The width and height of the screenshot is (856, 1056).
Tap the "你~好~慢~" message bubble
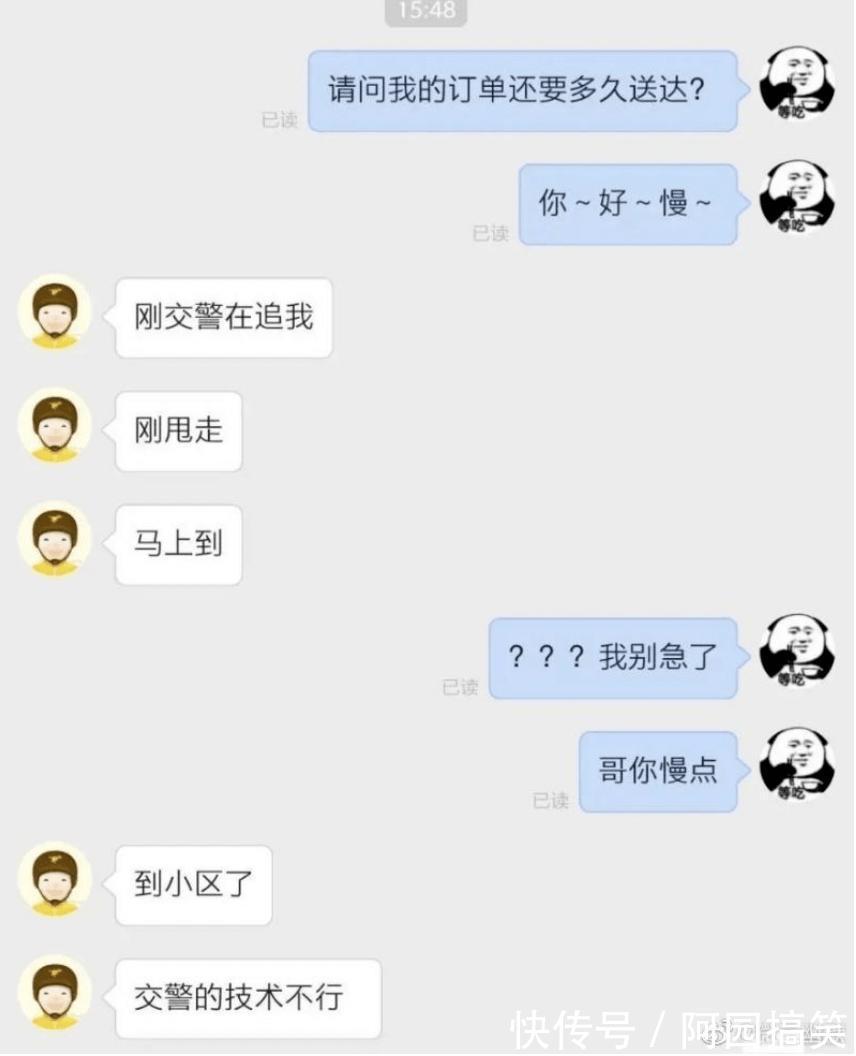pos(628,203)
